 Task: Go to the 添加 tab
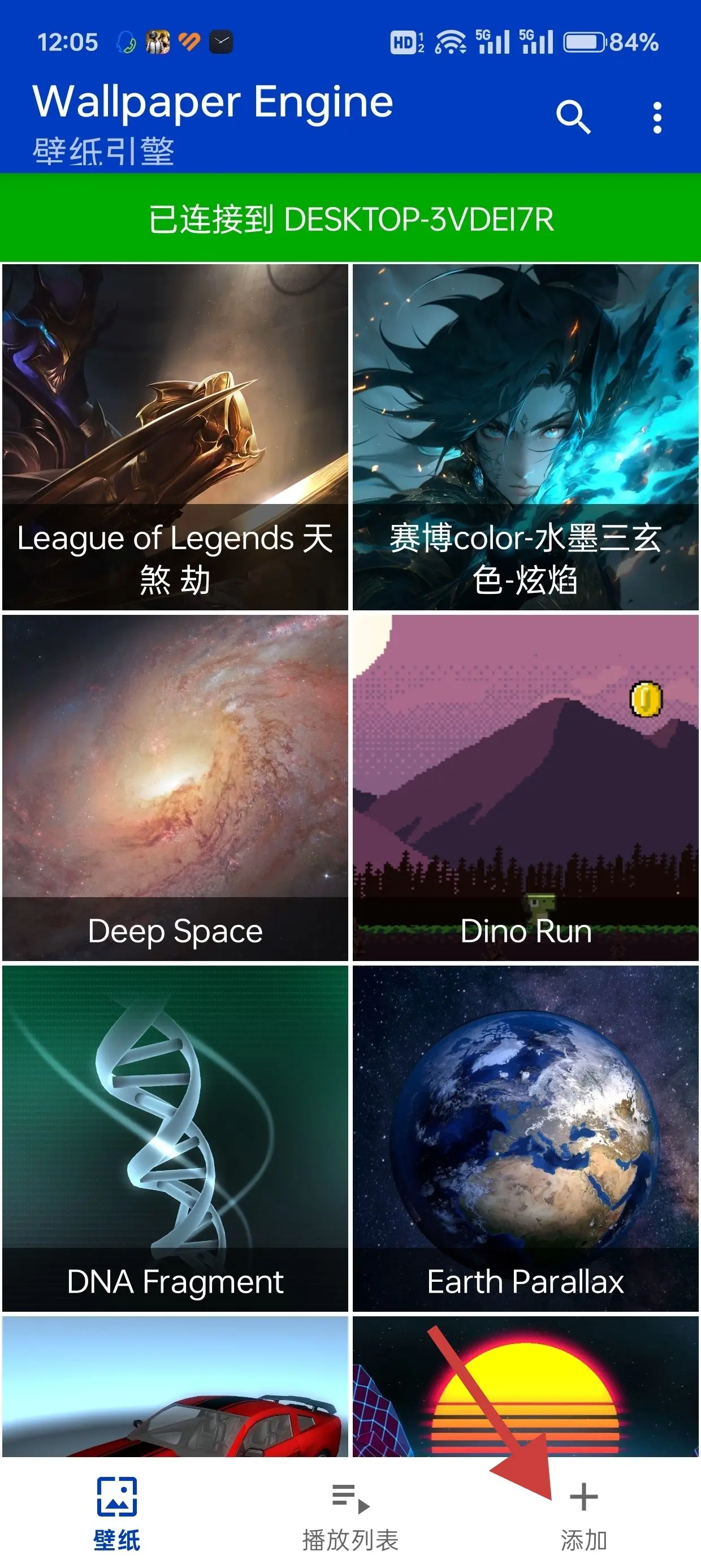[583, 1514]
